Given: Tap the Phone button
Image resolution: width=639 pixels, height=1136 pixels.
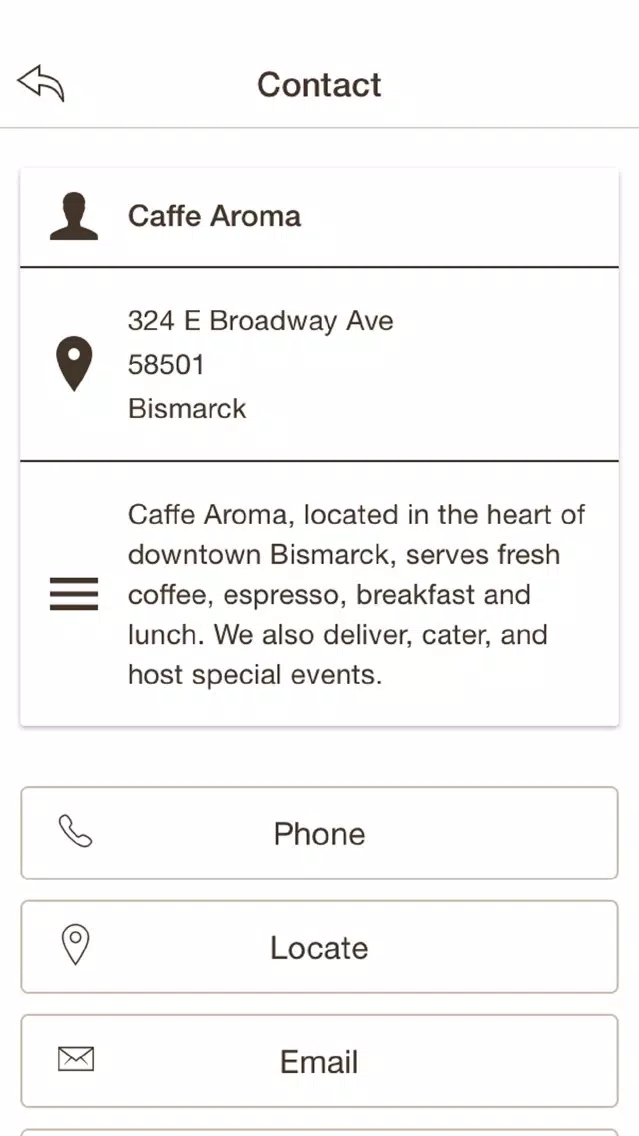Looking at the screenshot, I should [x=320, y=833].
